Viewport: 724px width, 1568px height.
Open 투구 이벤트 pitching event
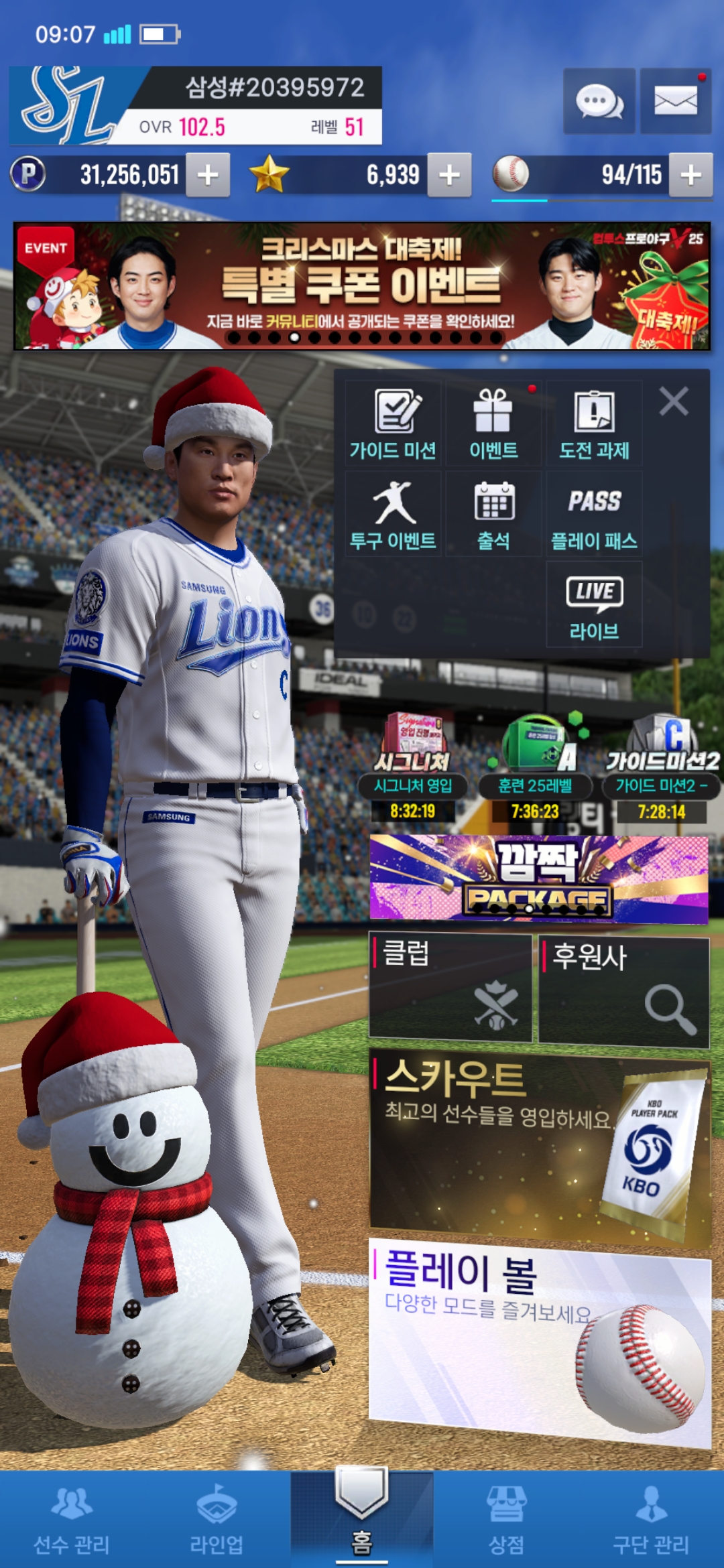pyautogui.click(x=394, y=515)
